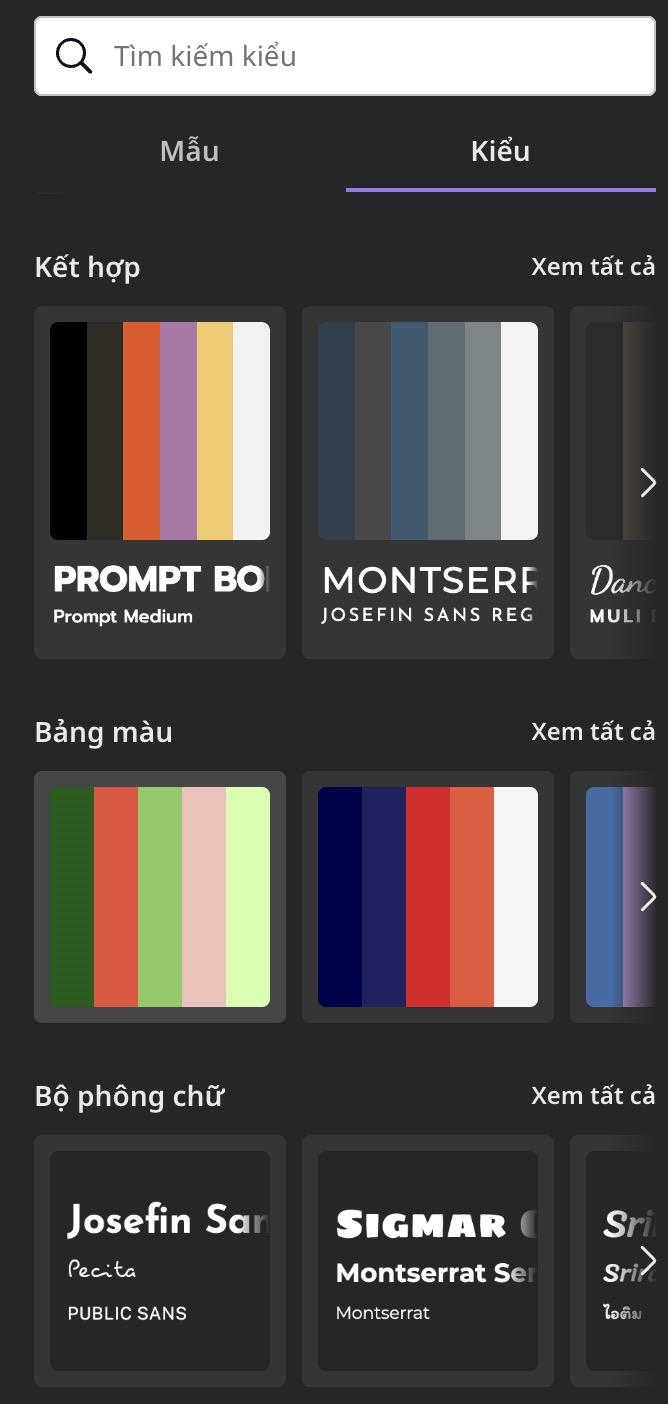Image resolution: width=668 pixels, height=1404 pixels.
Task: Show next items in Kết hợp row
Action: pyautogui.click(x=647, y=483)
